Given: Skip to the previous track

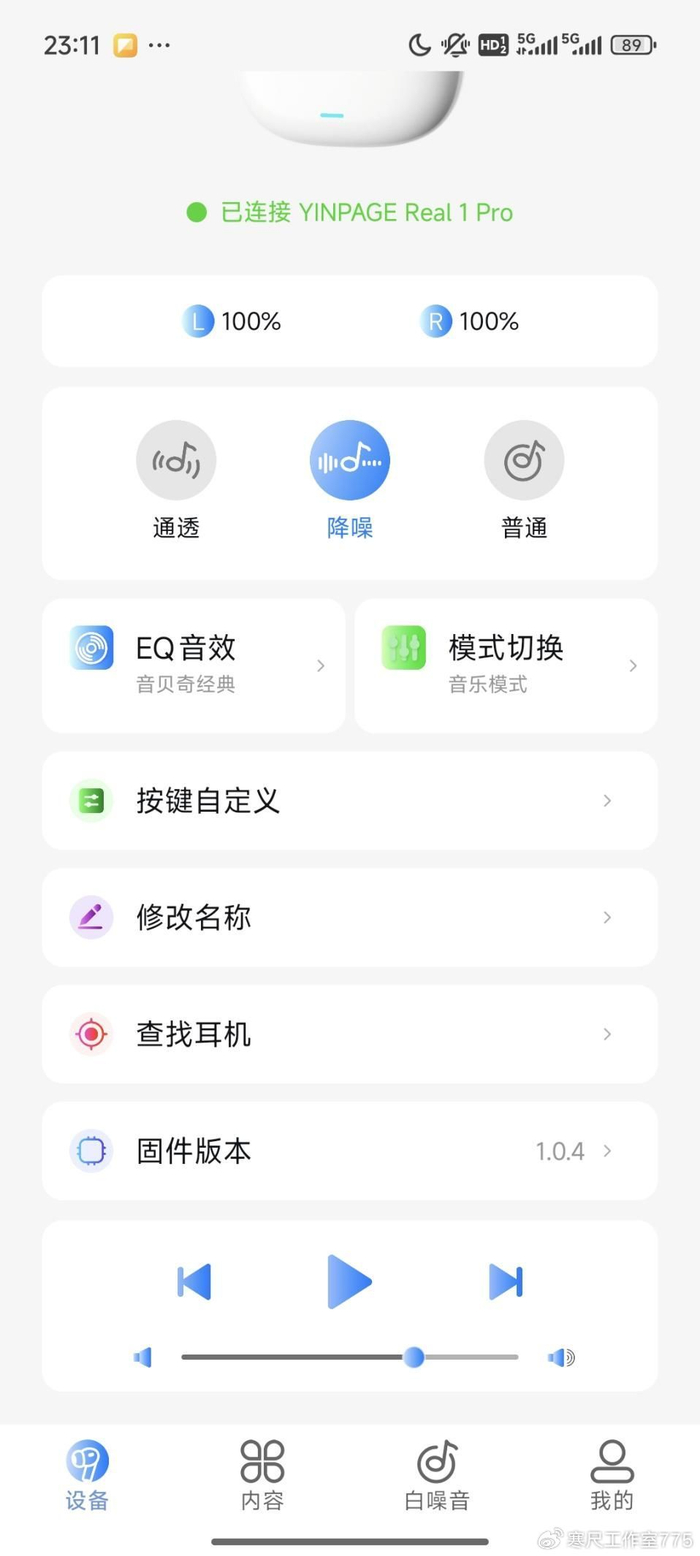Looking at the screenshot, I should (195, 1281).
